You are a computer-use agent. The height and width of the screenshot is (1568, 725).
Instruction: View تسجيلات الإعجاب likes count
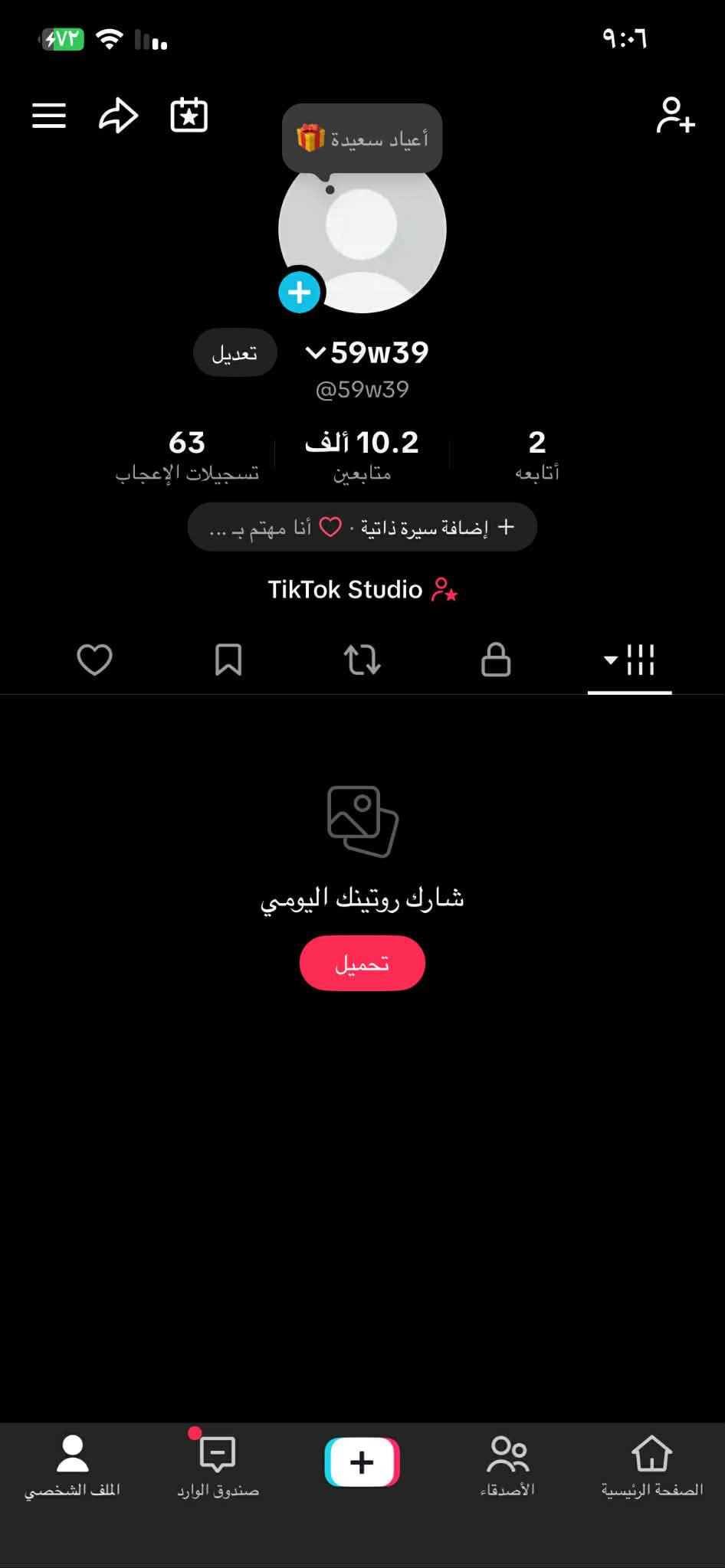tap(187, 453)
